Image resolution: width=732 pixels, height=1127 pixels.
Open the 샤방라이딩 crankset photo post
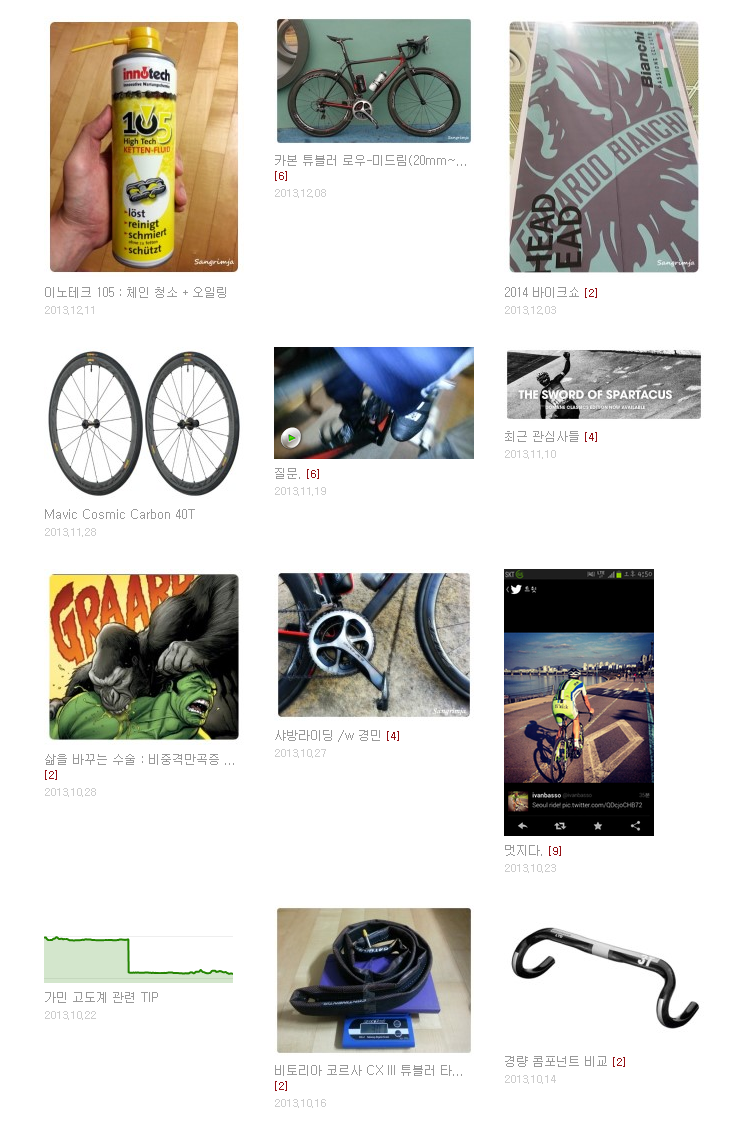point(373,645)
